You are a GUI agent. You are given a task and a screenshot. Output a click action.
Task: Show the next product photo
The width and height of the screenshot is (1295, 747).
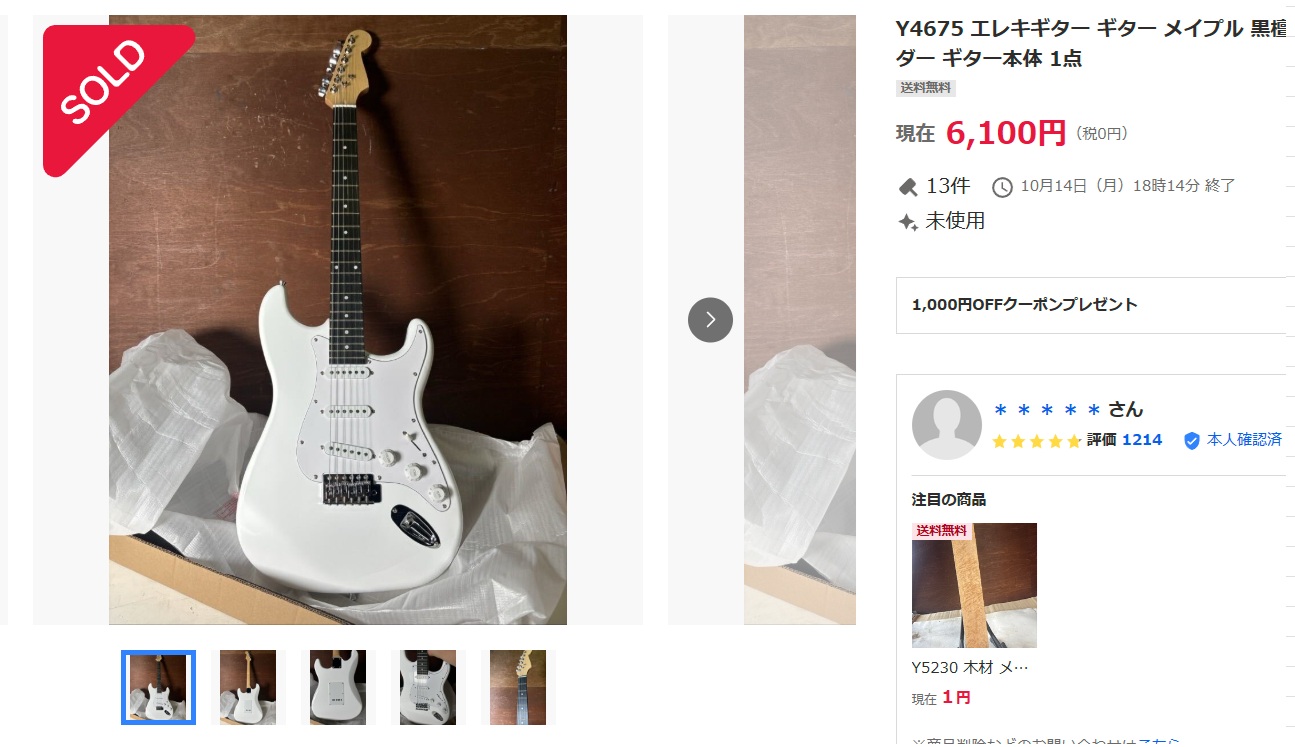click(x=710, y=320)
